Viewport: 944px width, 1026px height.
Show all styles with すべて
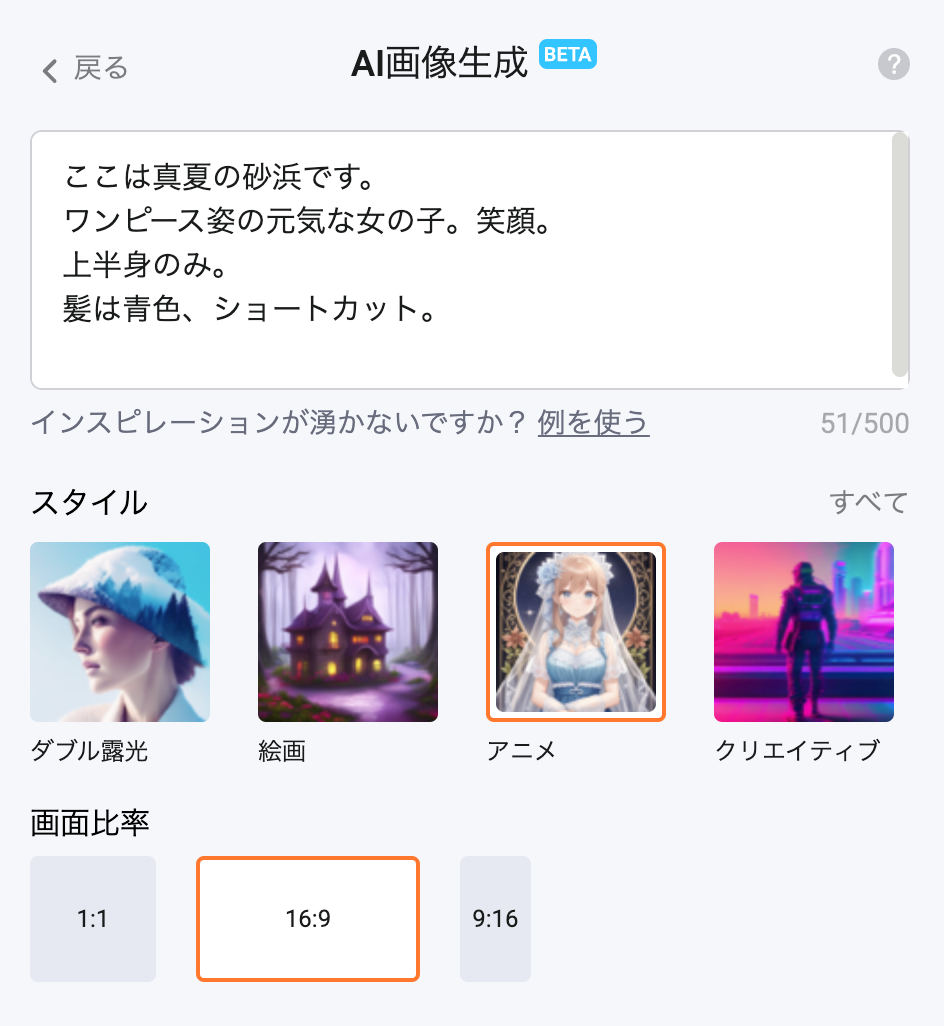click(868, 501)
